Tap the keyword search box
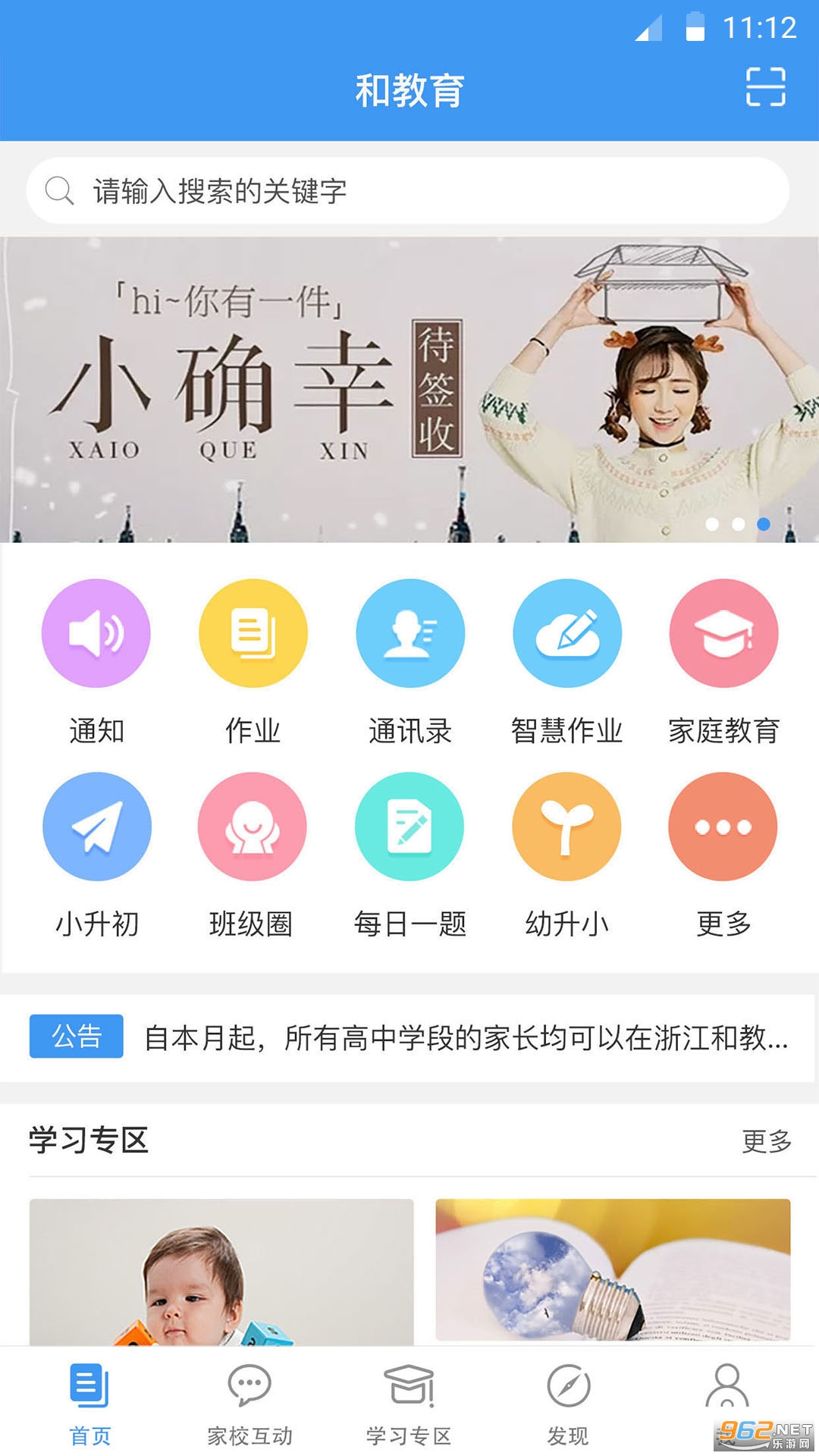The width and height of the screenshot is (819, 1456). pos(408,190)
